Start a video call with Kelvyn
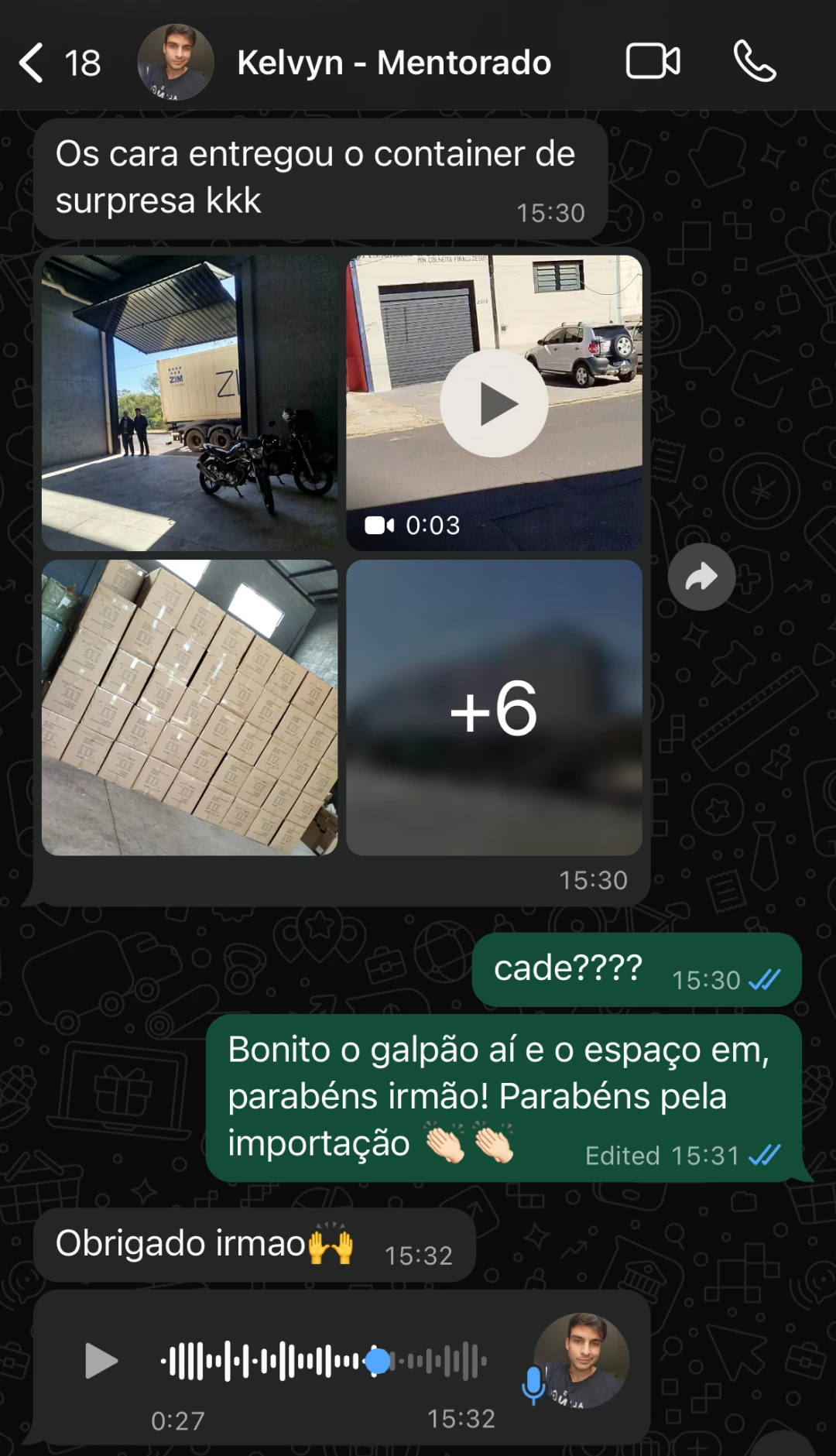Screen dimensions: 836x1456 pos(653,61)
